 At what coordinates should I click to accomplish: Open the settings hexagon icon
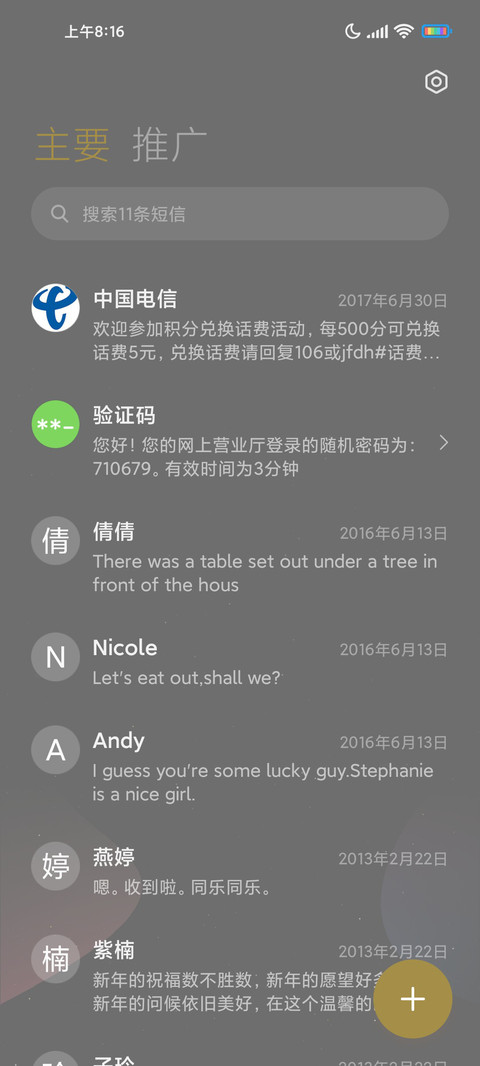tap(436, 82)
